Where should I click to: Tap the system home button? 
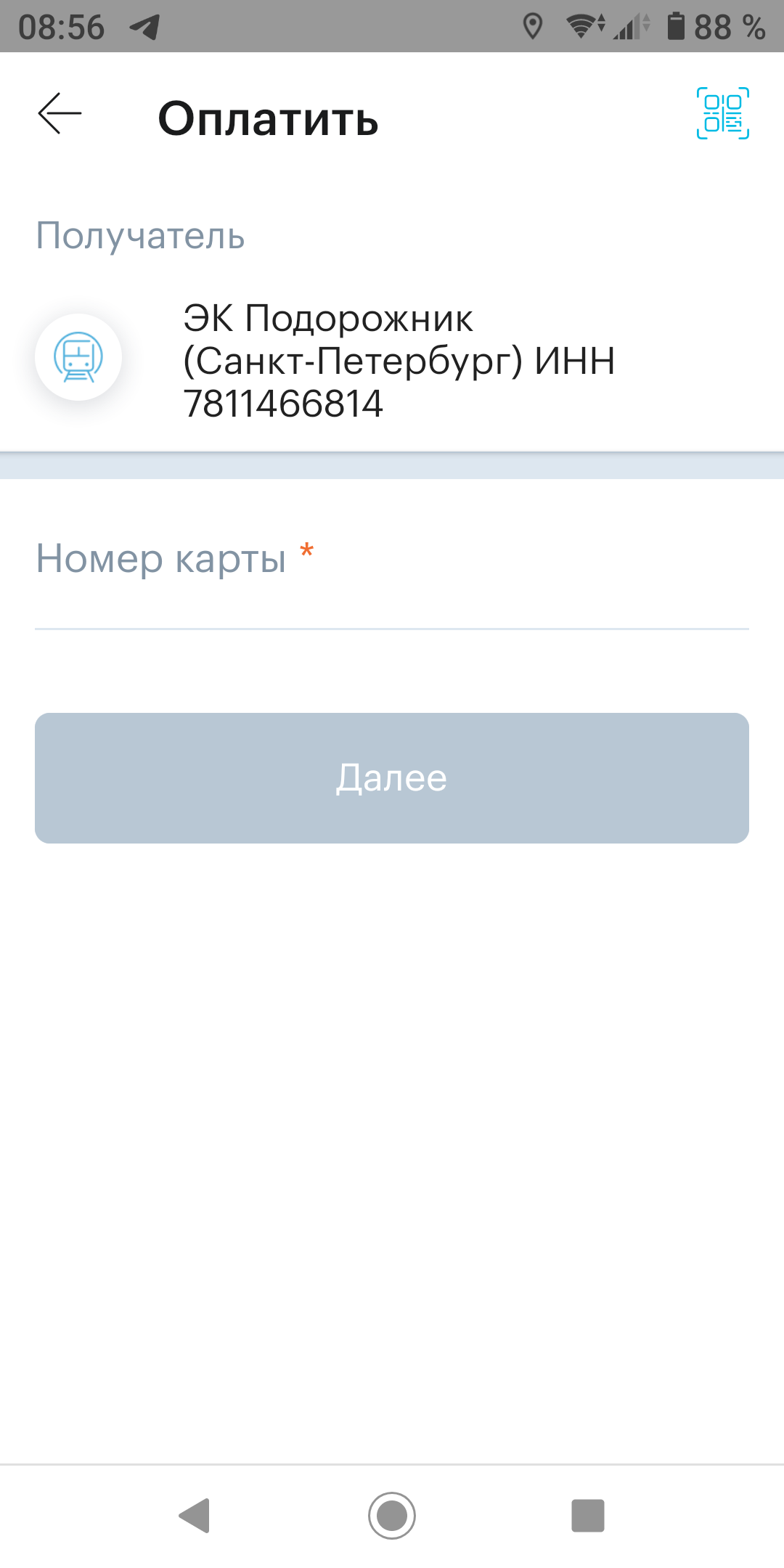tap(392, 1516)
